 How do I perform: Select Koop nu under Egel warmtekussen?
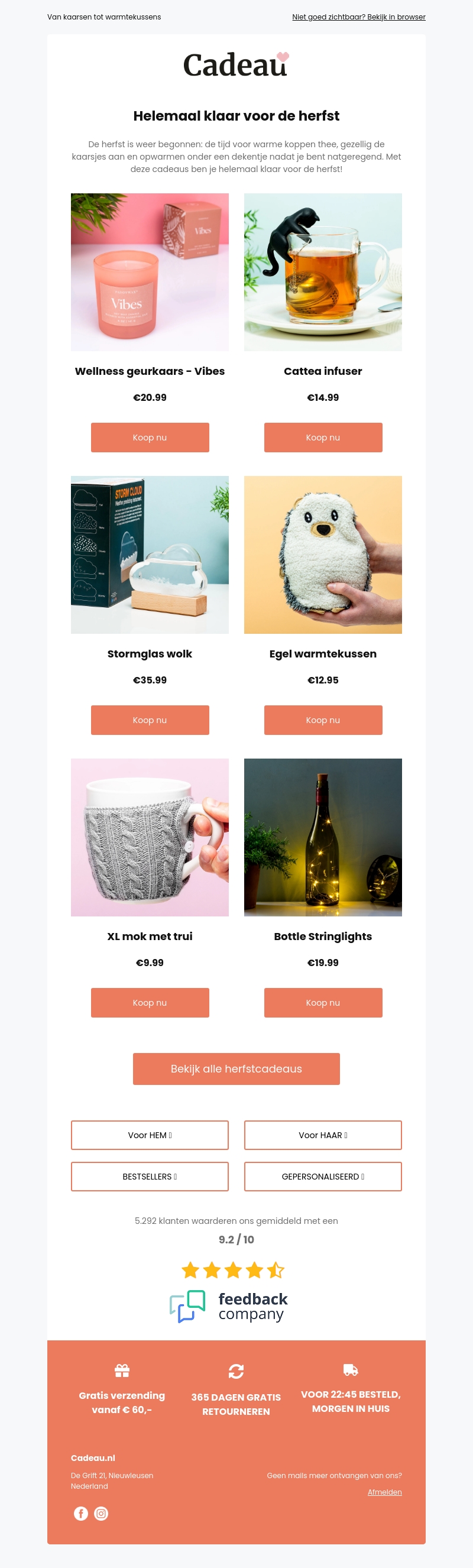(323, 720)
